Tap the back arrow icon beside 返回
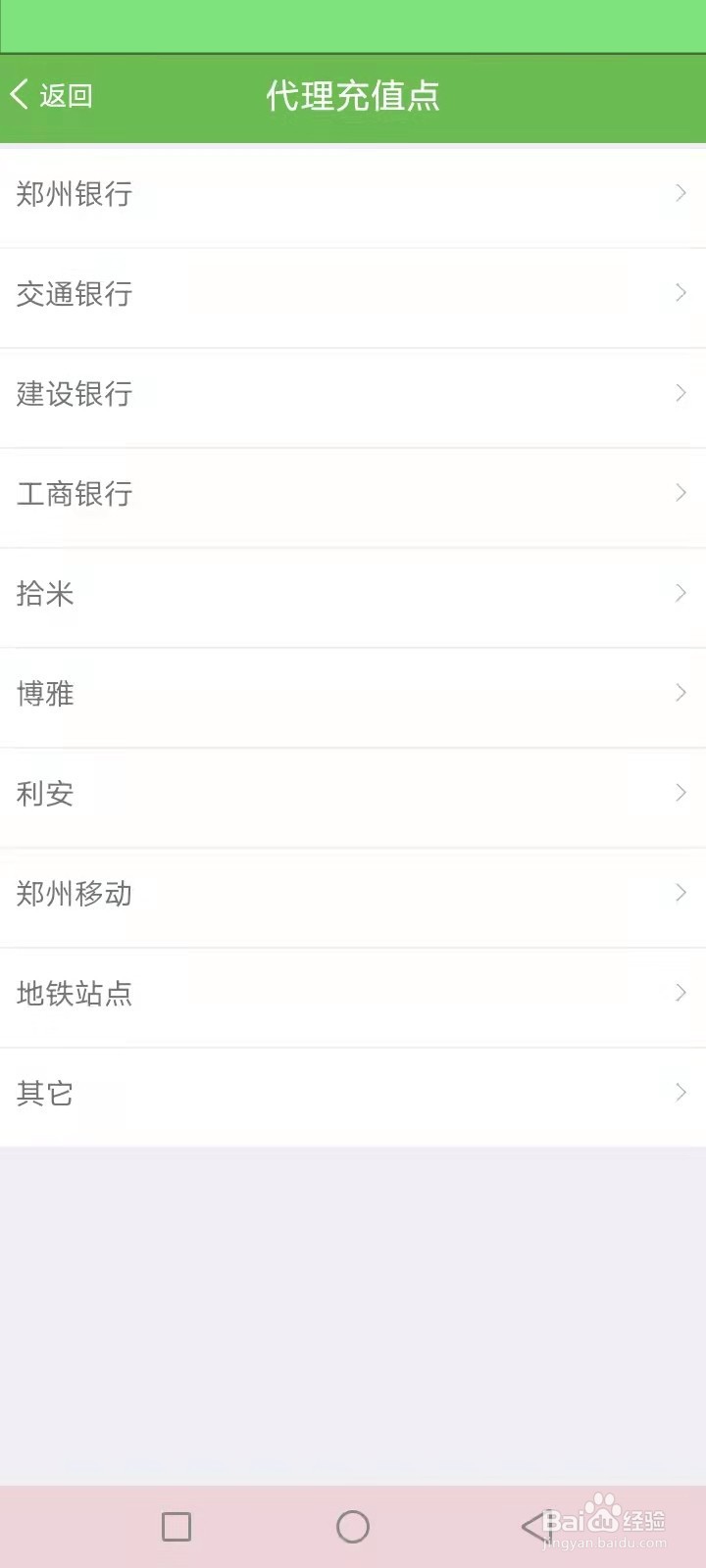The image size is (706, 1568). [x=18, y=95]
